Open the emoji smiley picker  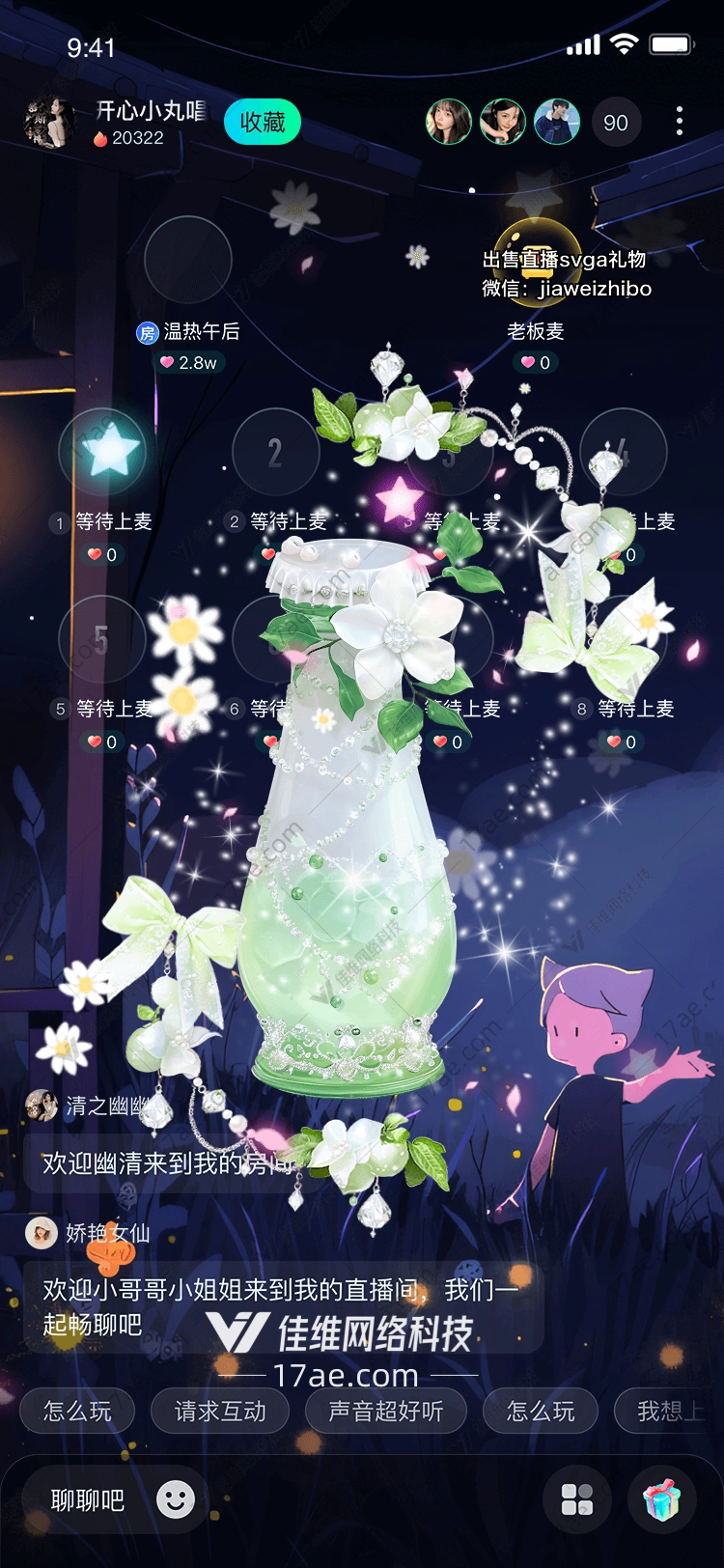click(x=176, y=1499)
